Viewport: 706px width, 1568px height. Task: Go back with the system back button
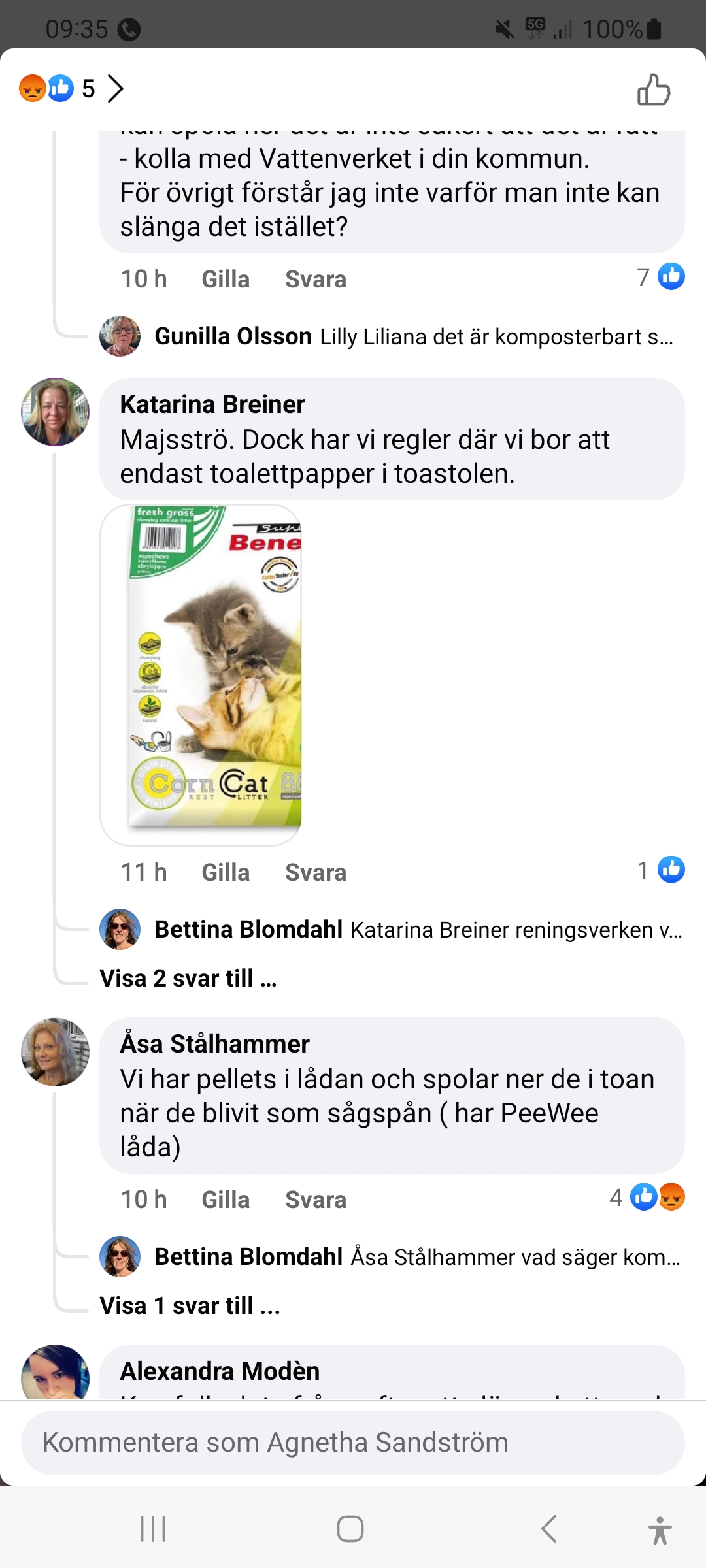(549, 1529)
